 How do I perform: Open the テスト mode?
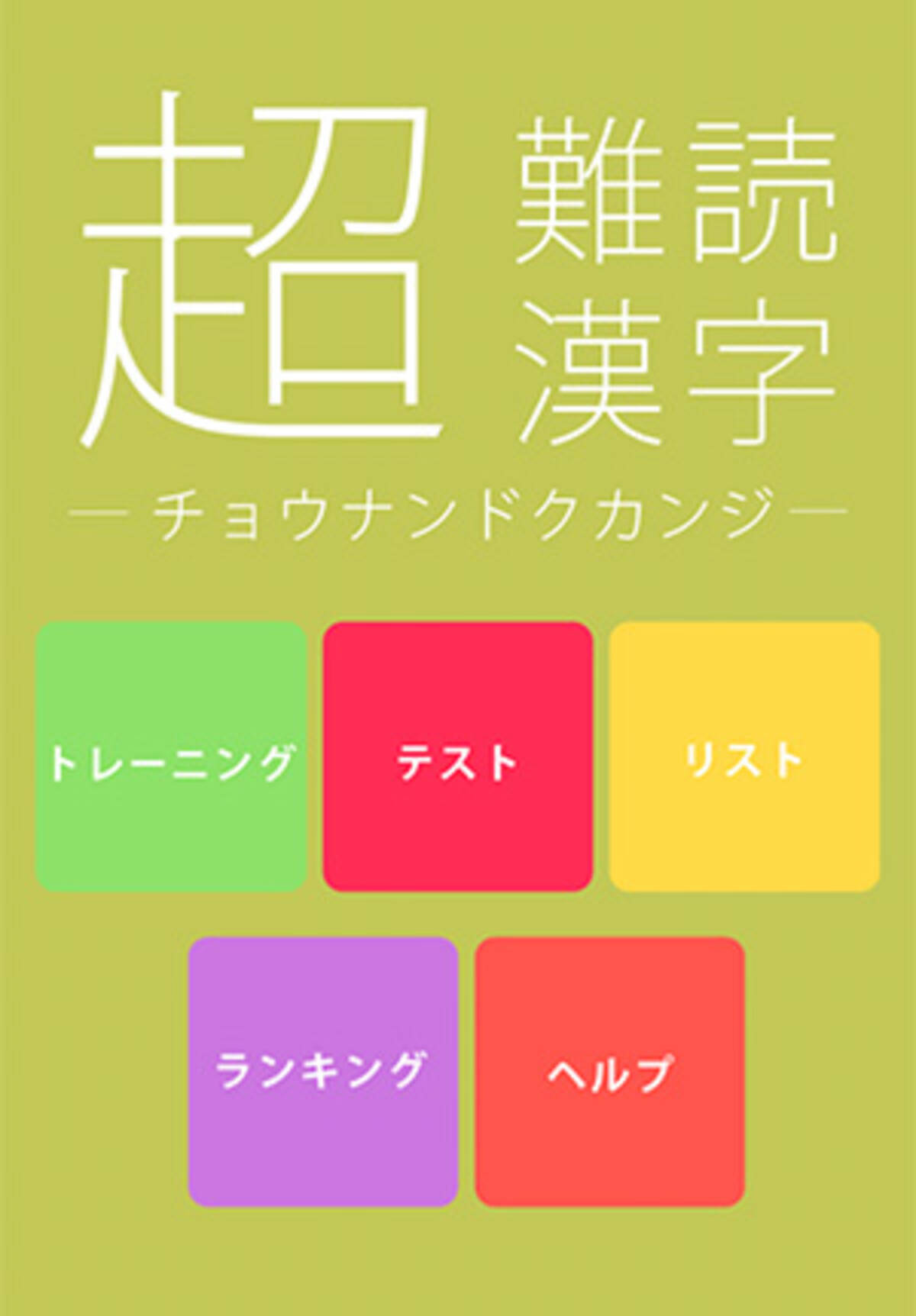tap(457, 756)
